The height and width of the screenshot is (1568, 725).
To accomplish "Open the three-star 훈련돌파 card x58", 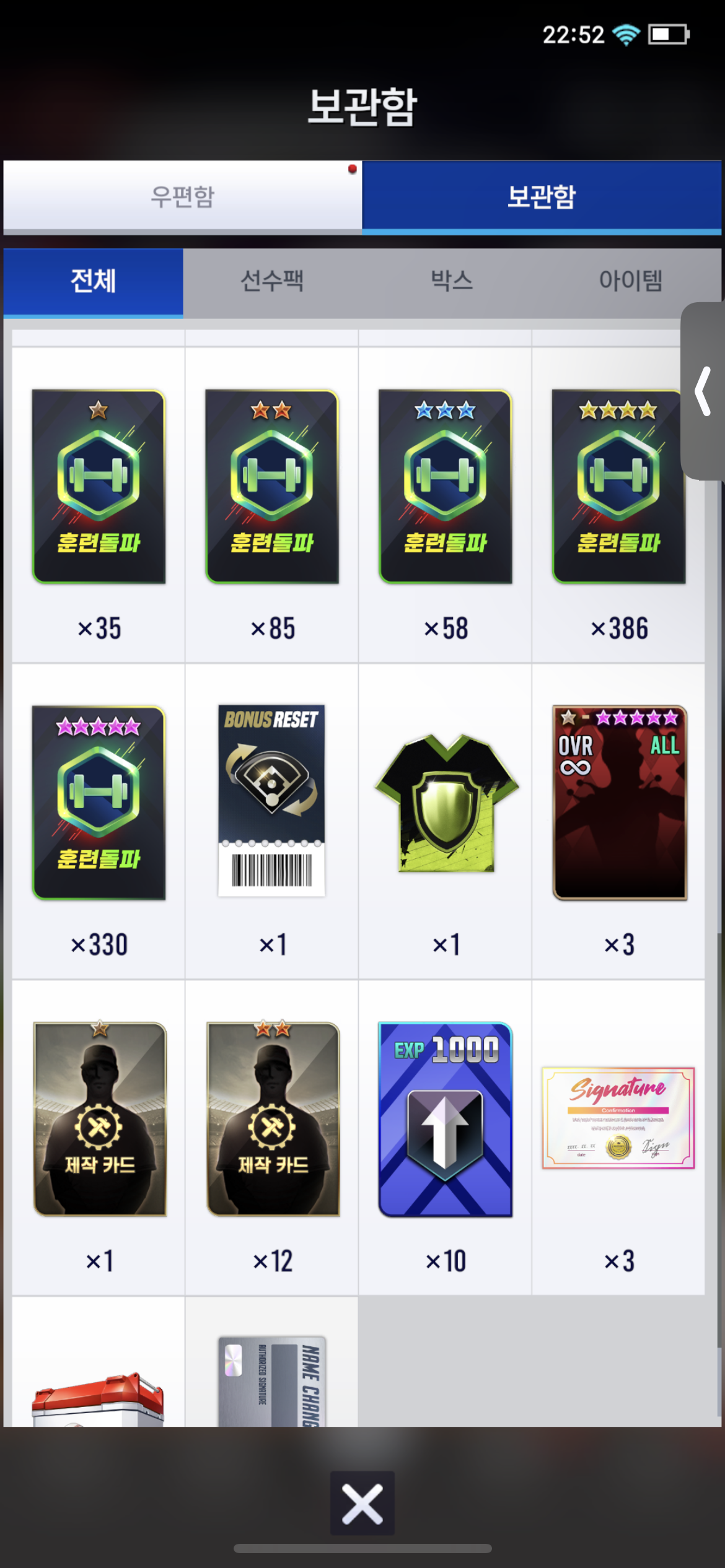I will pos(445,487).
